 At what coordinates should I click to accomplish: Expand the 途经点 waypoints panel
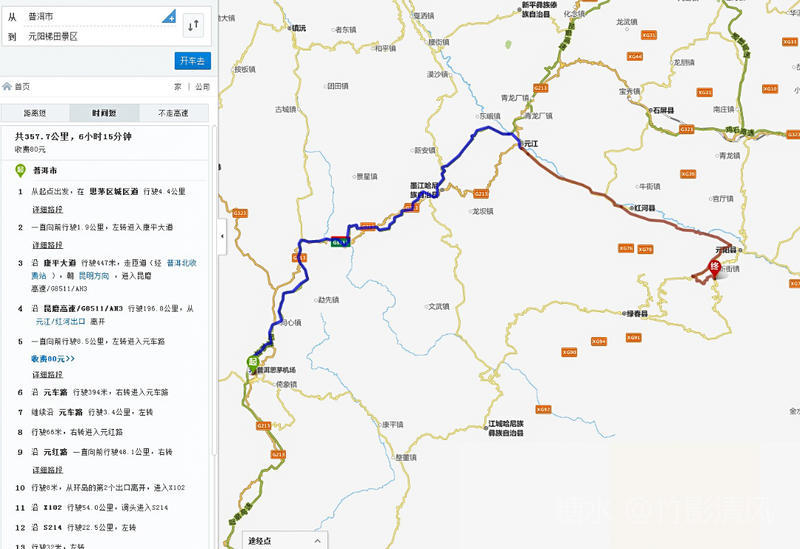pyautogui.click(x=286, y=540)
